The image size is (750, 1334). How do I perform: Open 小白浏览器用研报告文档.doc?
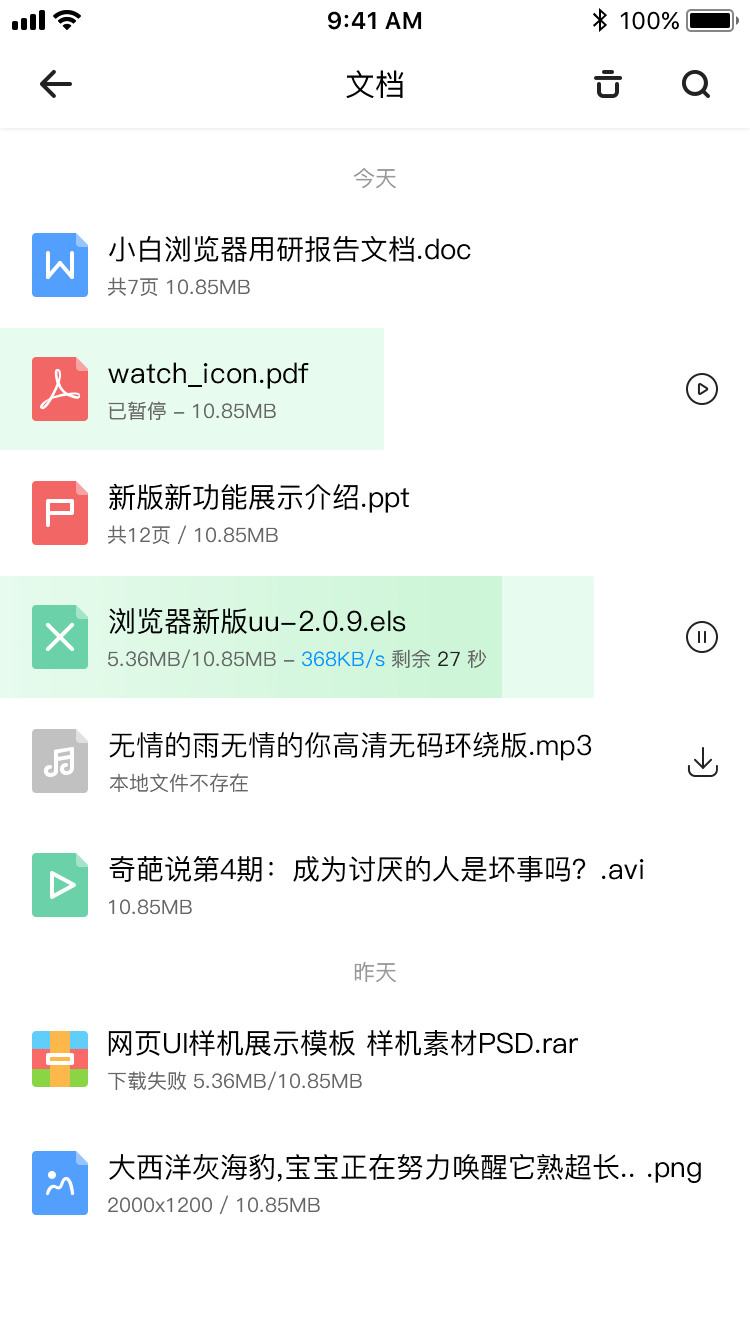[375, 265]
